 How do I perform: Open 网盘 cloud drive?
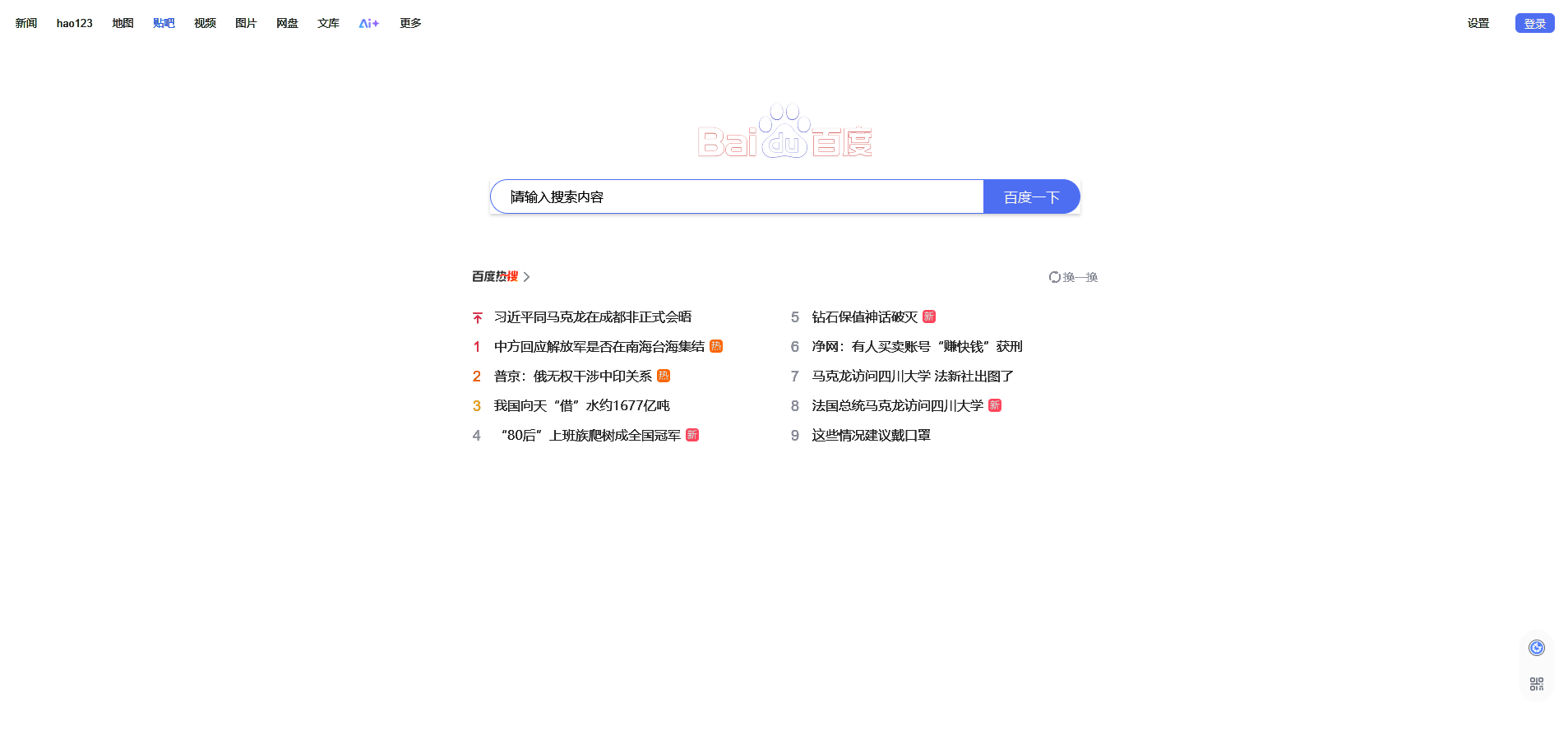287,23
